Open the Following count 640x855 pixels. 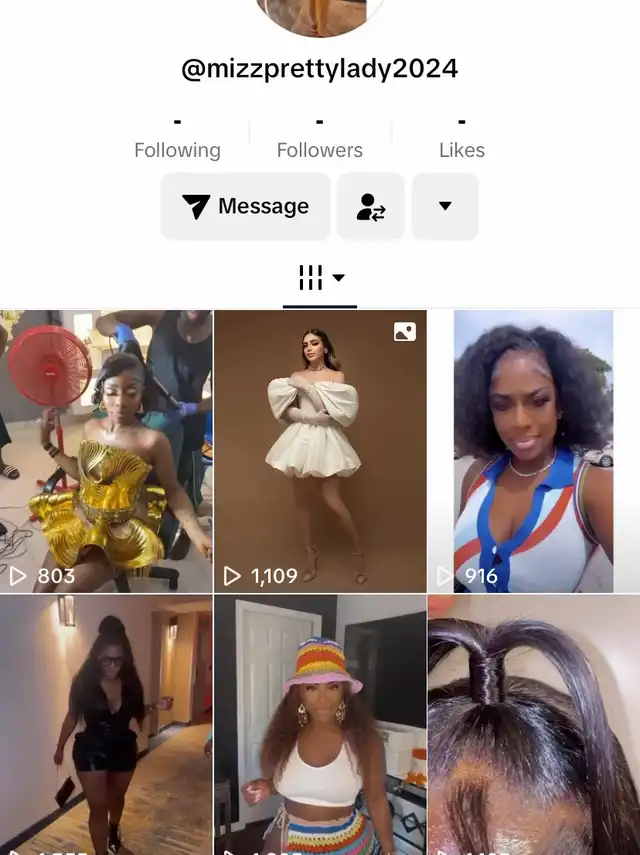pyautogui.click(x=177, y=138)
